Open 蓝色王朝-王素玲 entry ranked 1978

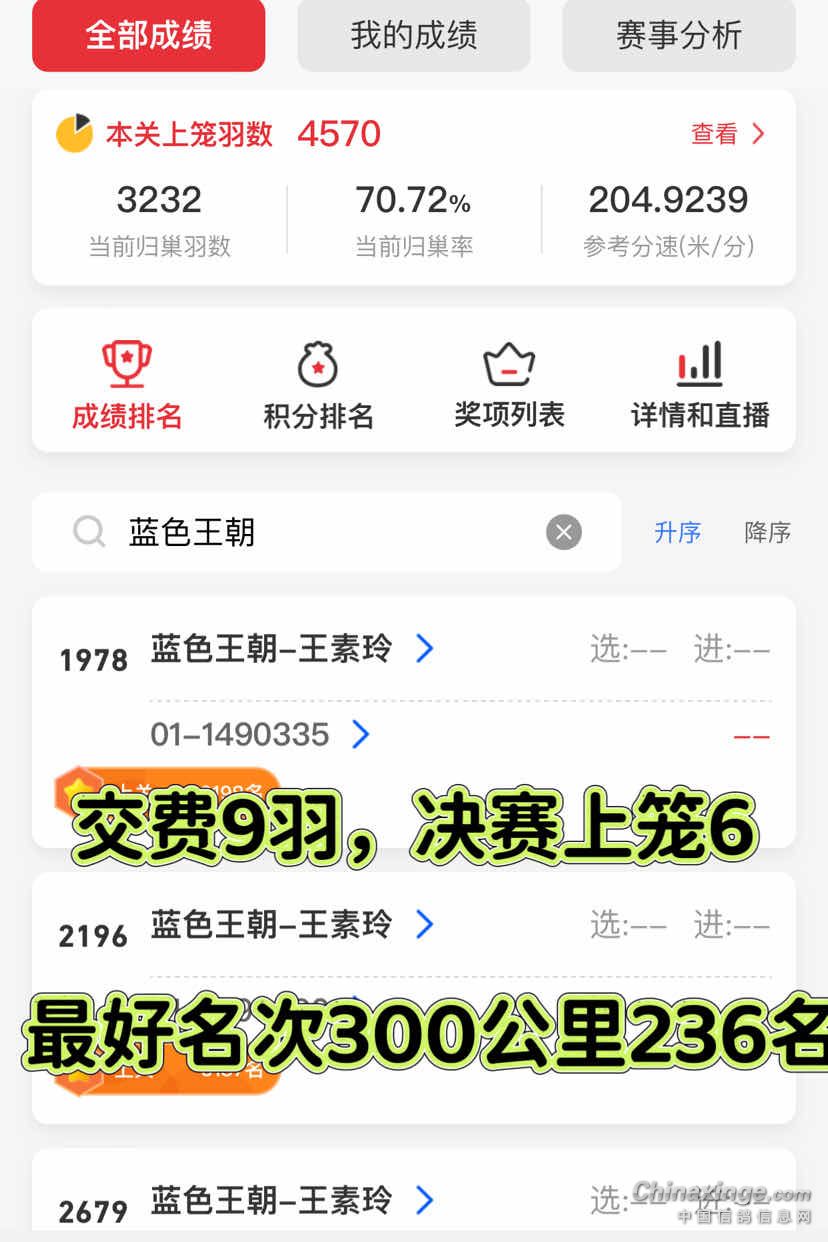pos(292,649)
